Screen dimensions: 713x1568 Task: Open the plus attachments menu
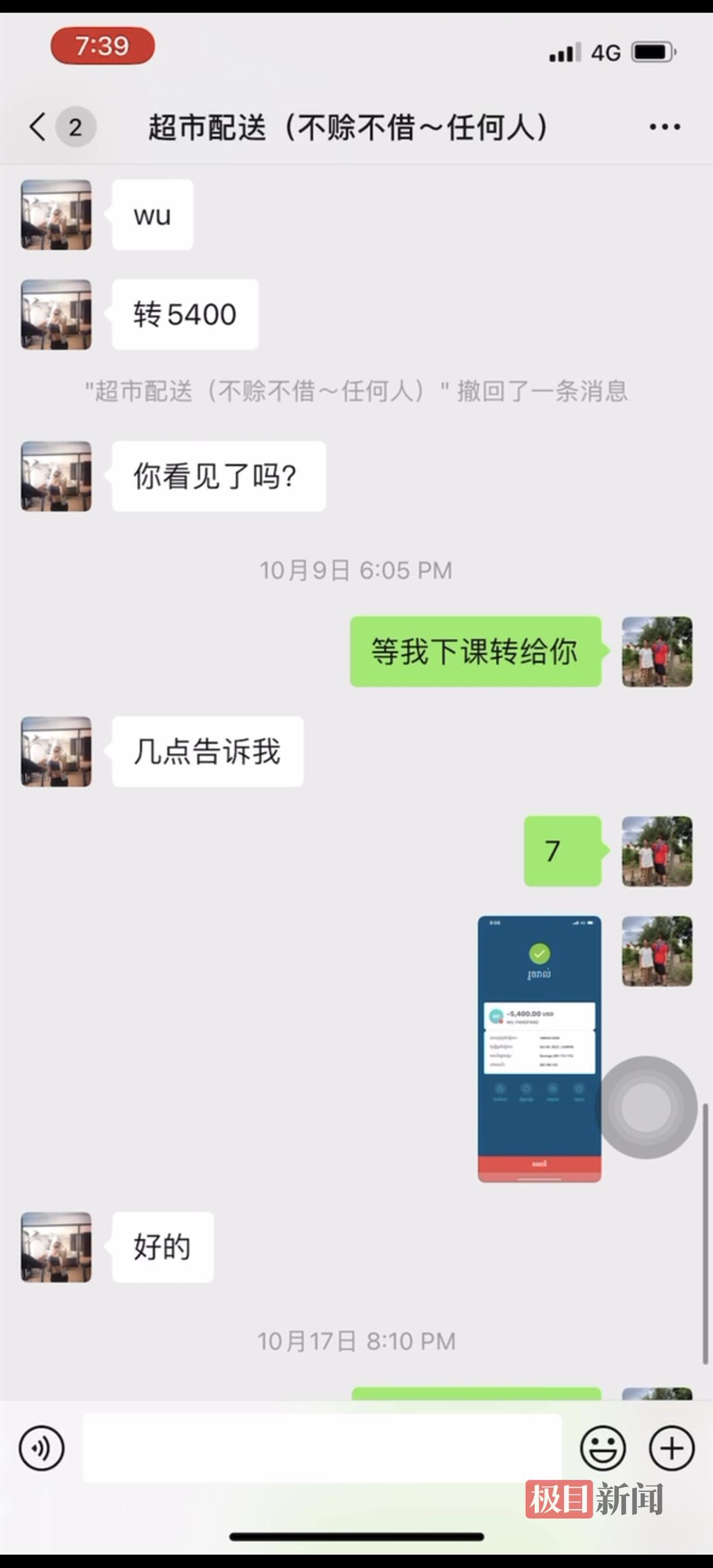671,1448
